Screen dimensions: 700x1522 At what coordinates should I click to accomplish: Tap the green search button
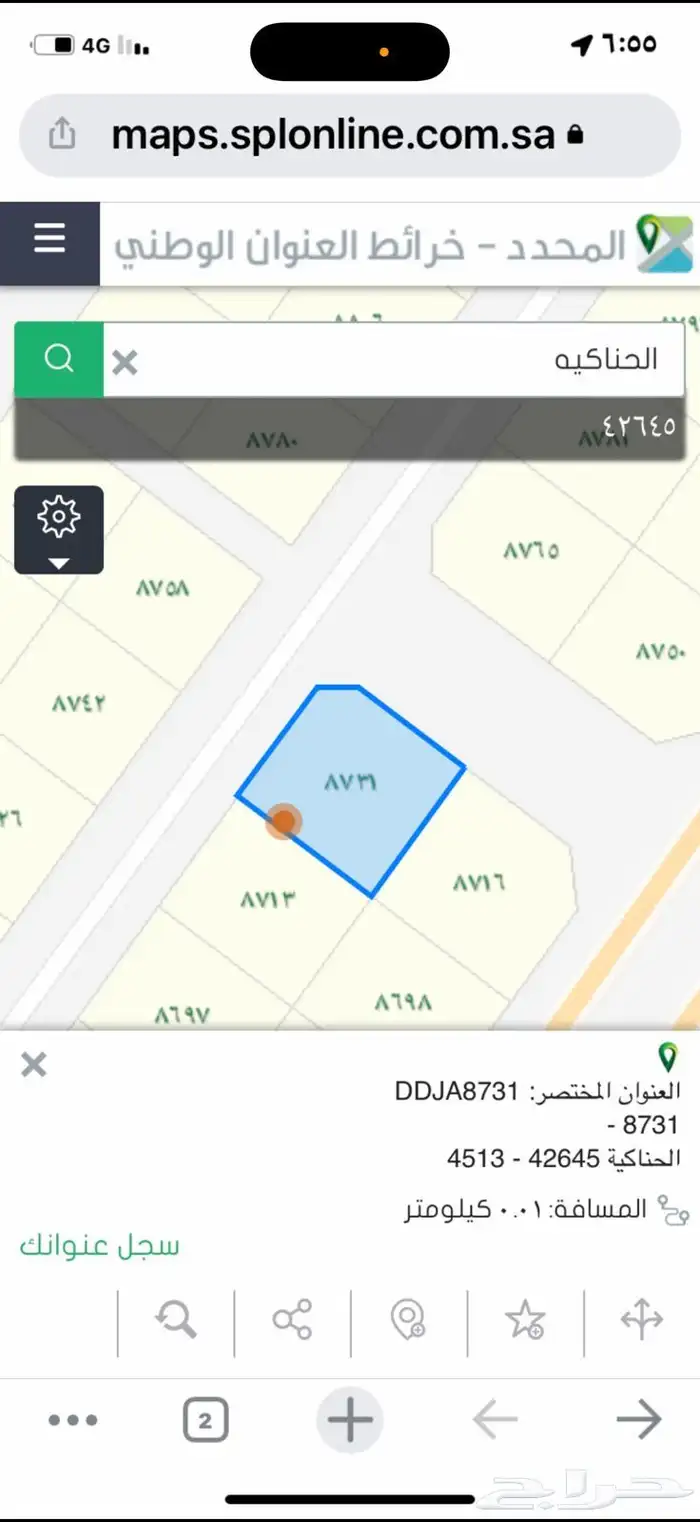point(59,359)
